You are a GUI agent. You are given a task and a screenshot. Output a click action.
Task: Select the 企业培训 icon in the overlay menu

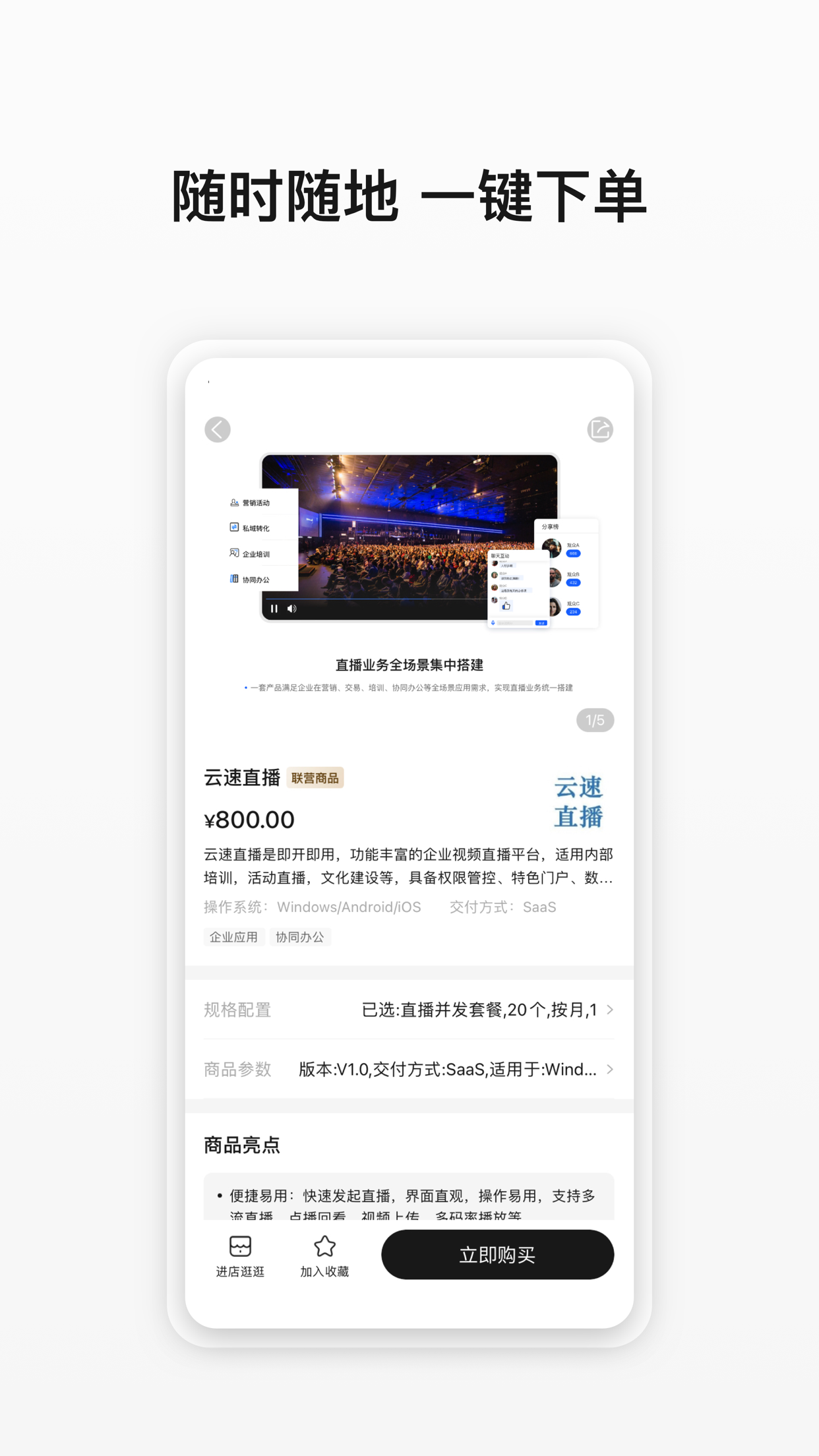[x=233, y=553]
